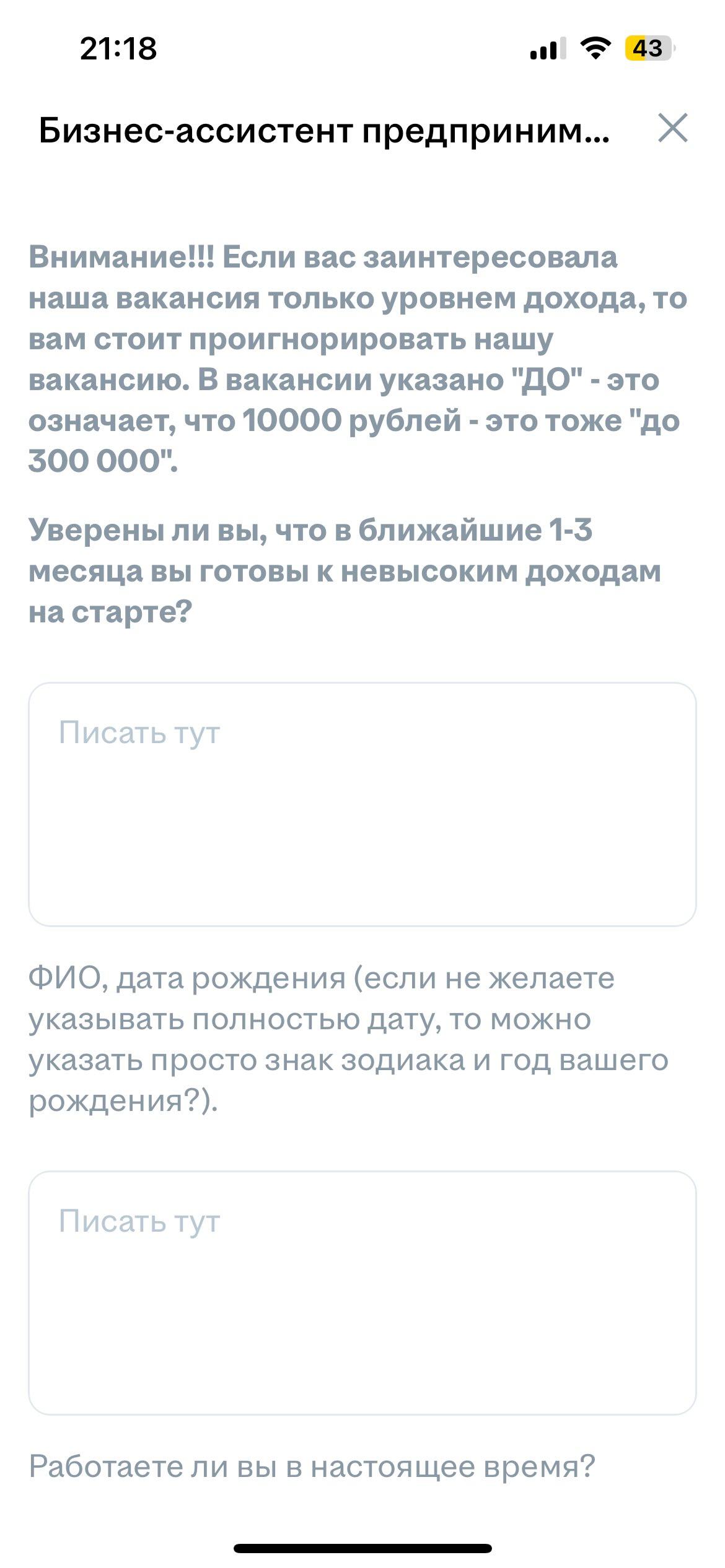
Task: Close the business assistant application form
Action: 672,128
